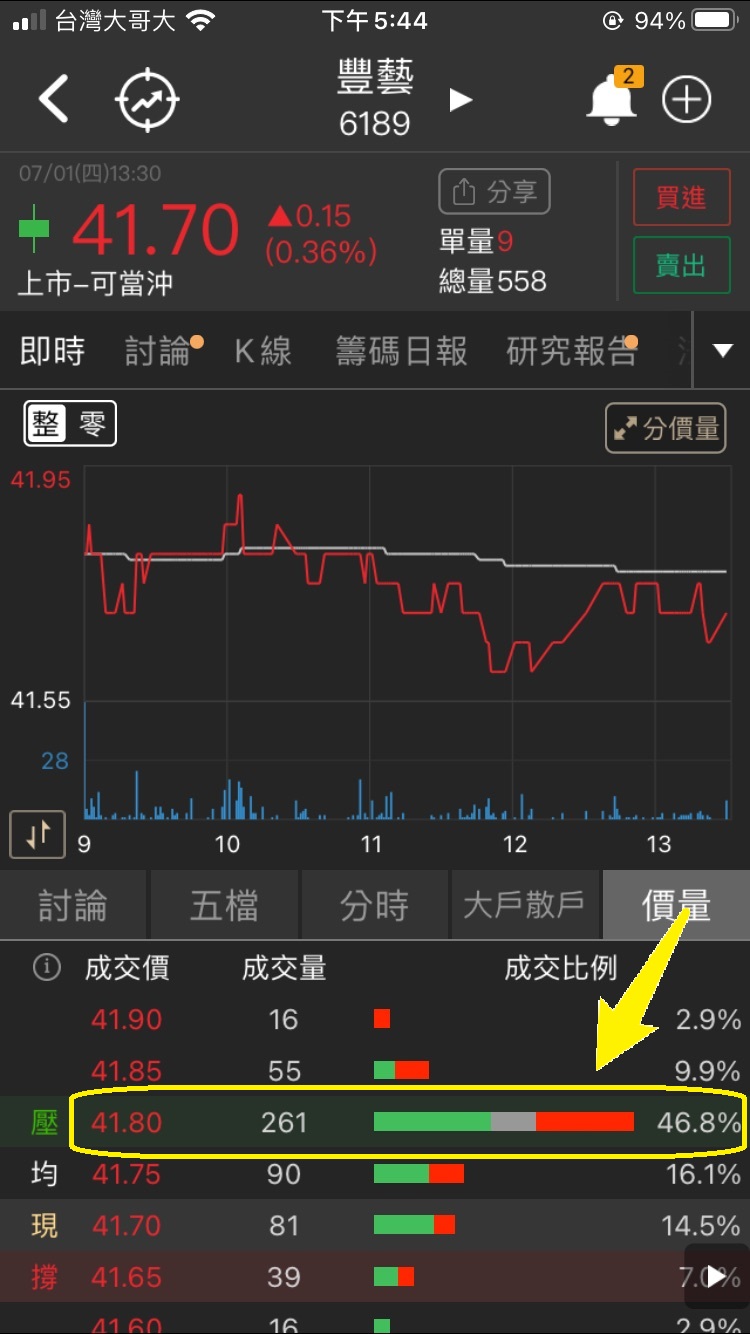Switch to the 討論 top tab
The image size is (750, 1334).
pos(158,351)
